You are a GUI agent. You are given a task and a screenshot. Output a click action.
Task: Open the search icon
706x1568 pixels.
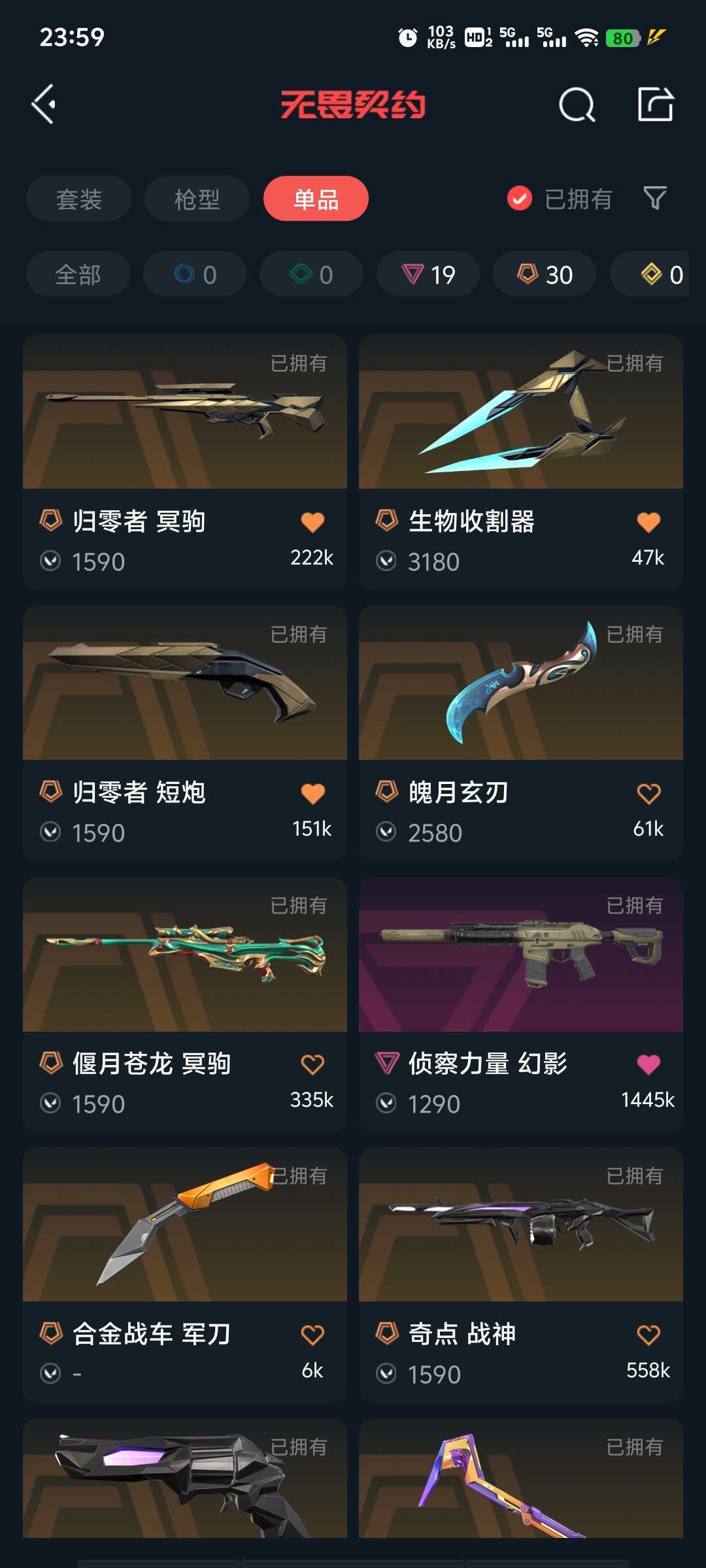(577, 105)
